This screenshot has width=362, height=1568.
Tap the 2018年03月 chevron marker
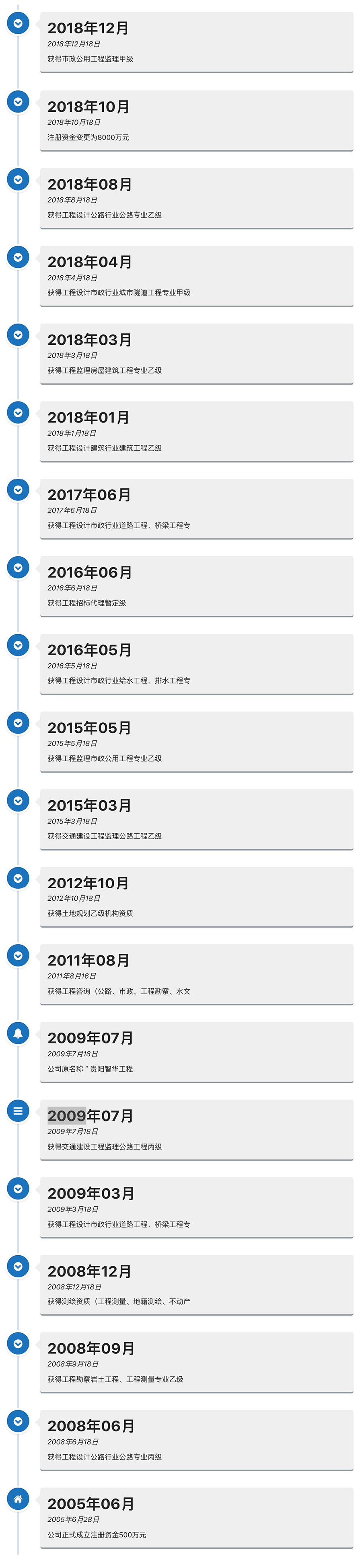pos(18,335)
